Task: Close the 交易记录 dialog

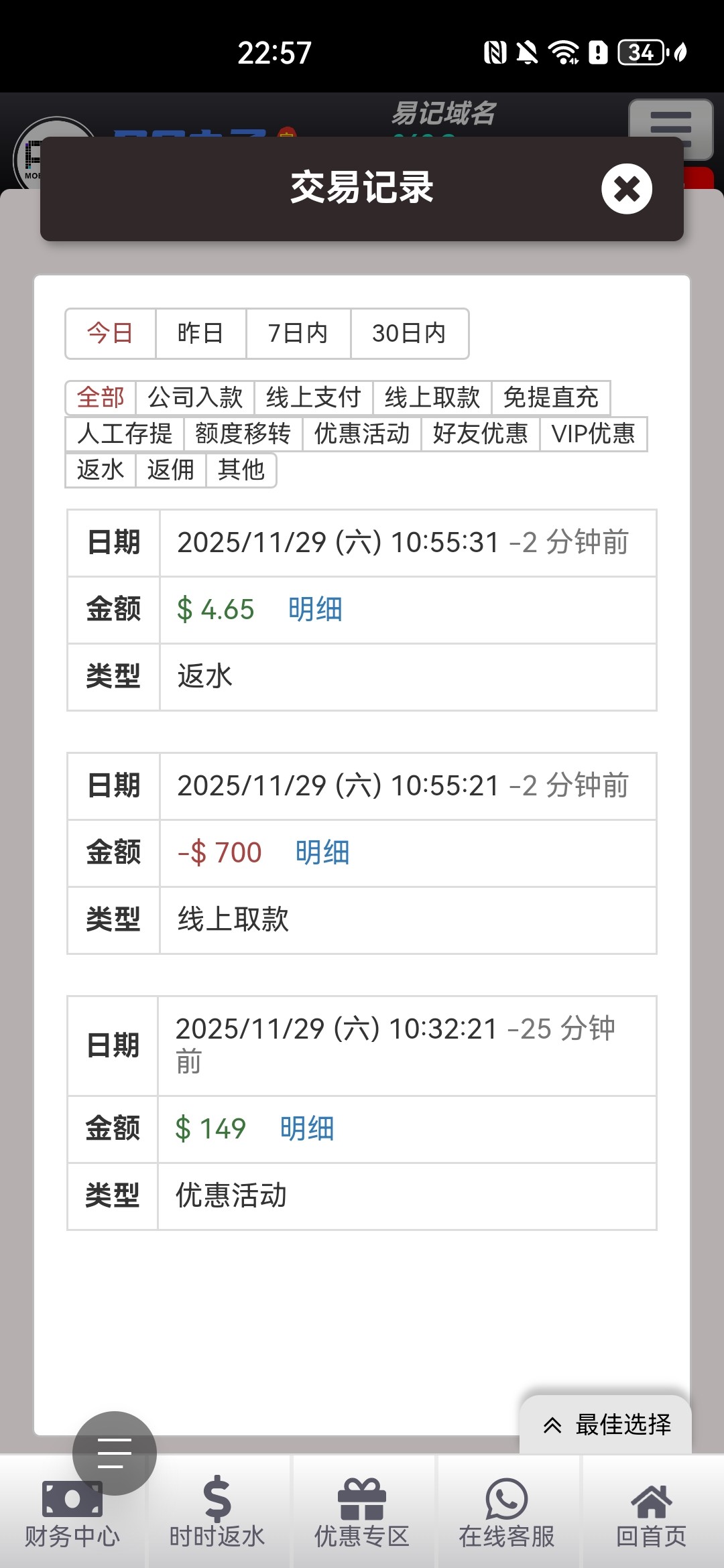Action: tap(626, 189)
